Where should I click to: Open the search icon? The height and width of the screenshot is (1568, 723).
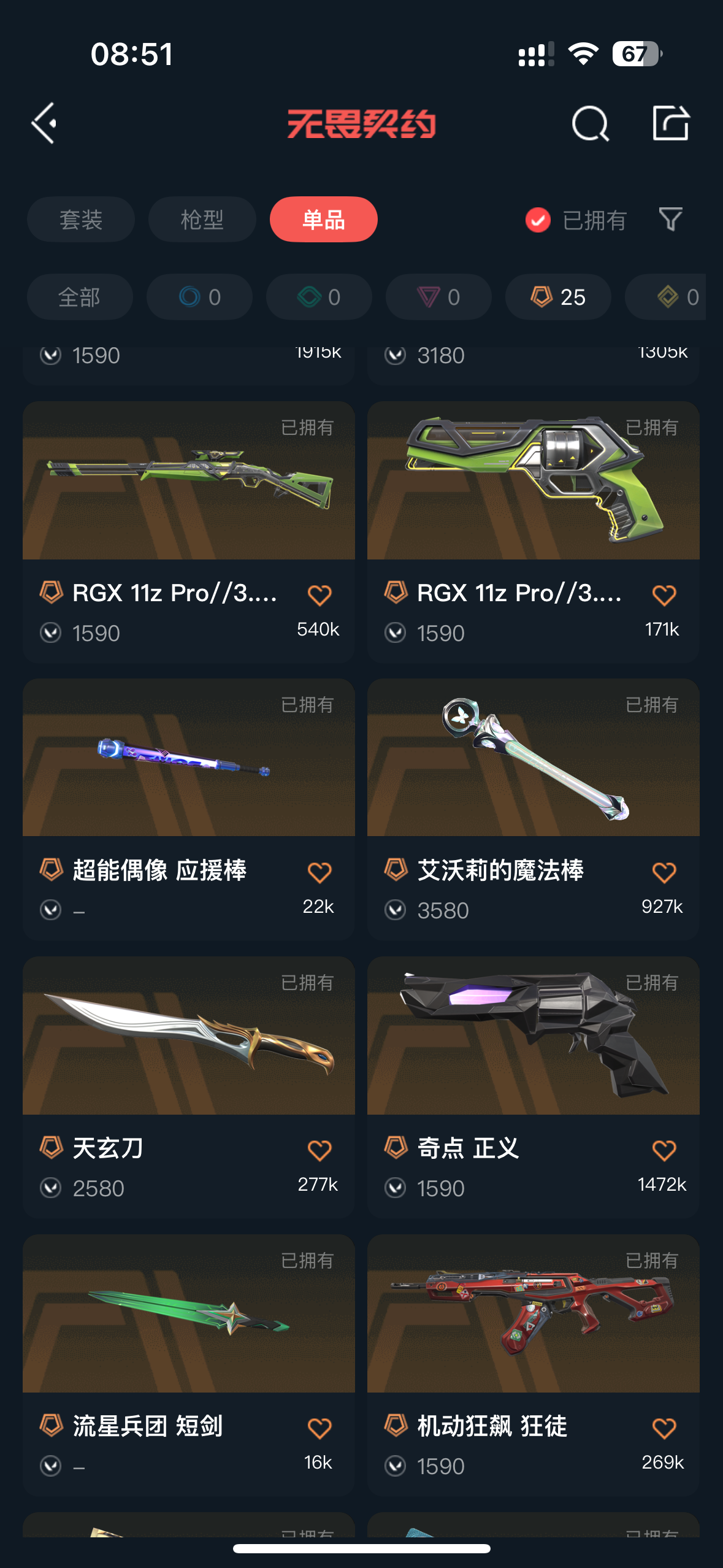coord(590,123)
